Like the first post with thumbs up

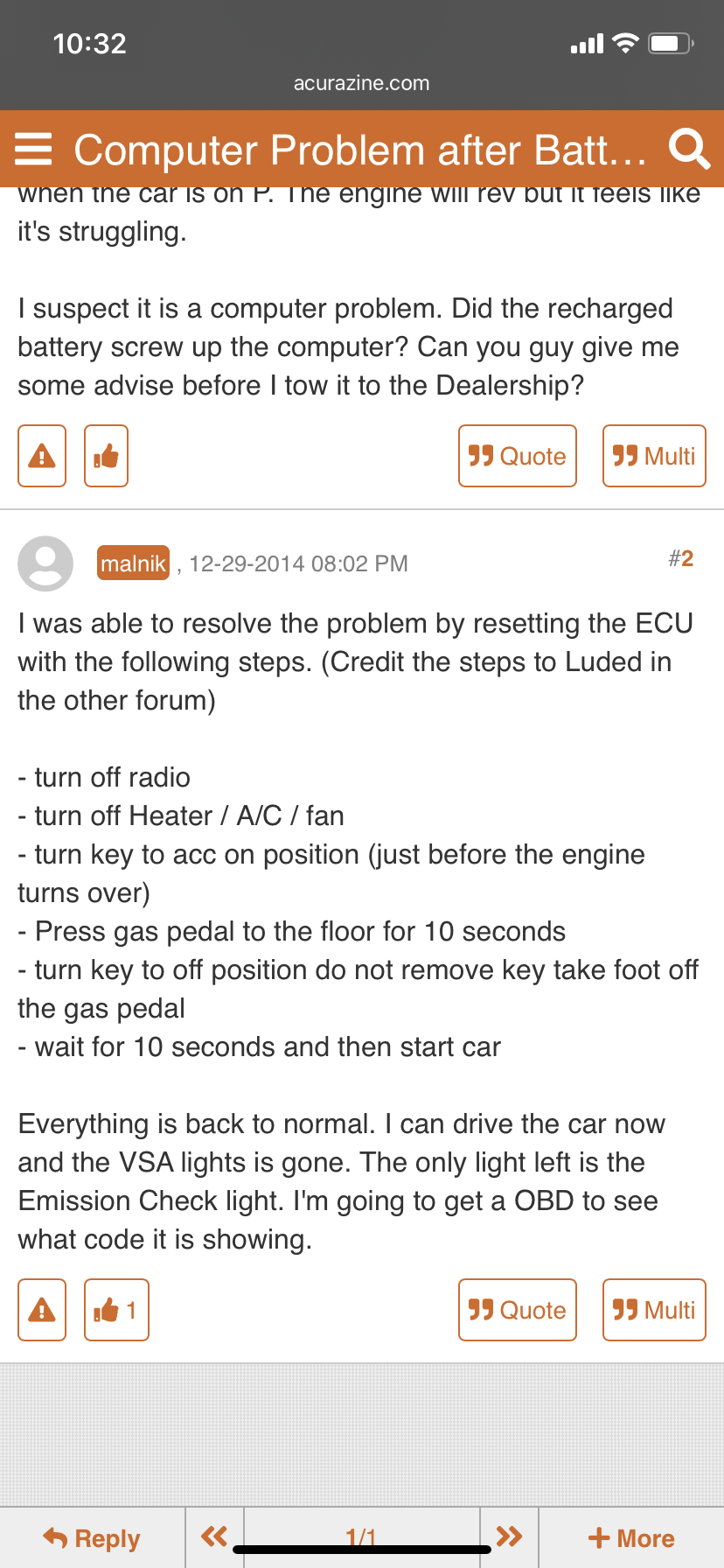click(106, 456)
